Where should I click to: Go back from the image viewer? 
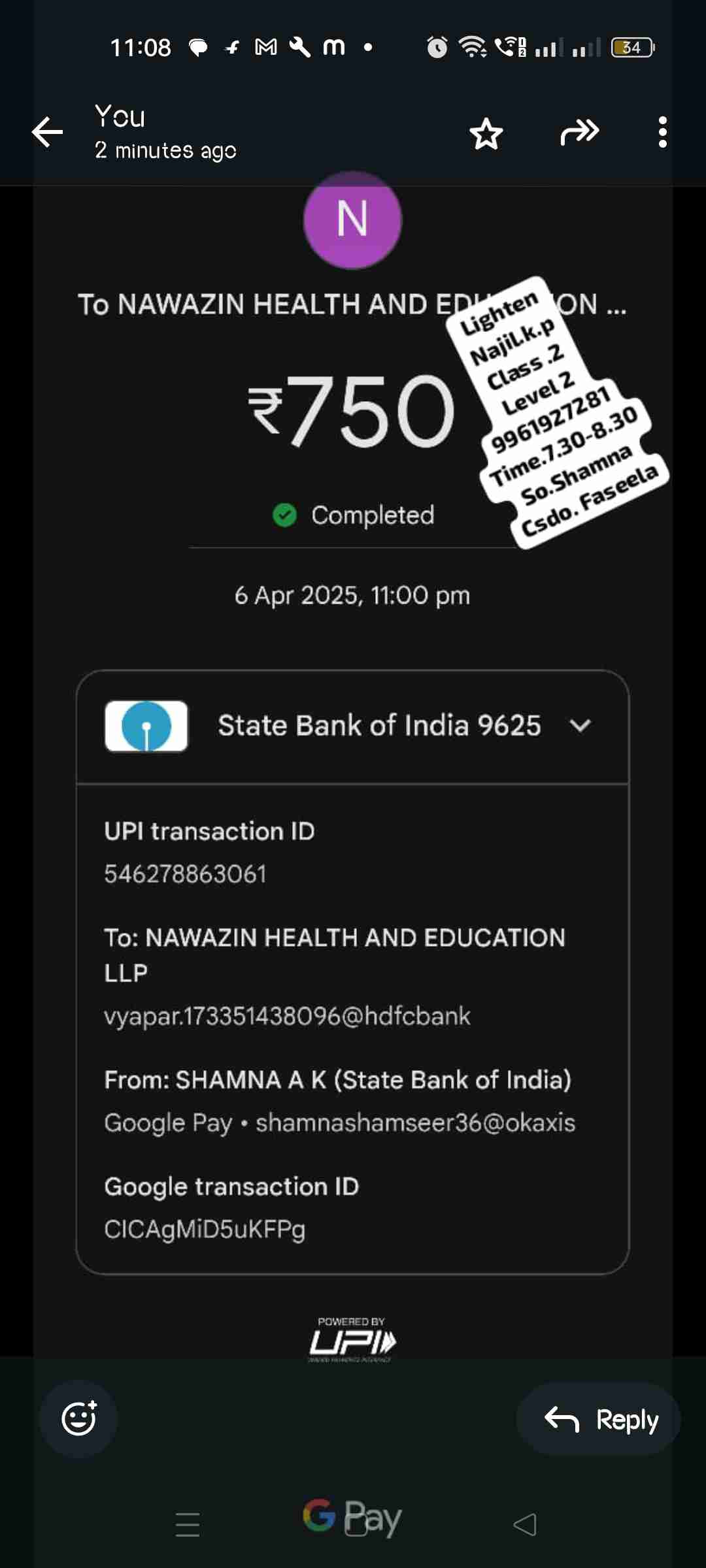[47, 133]
